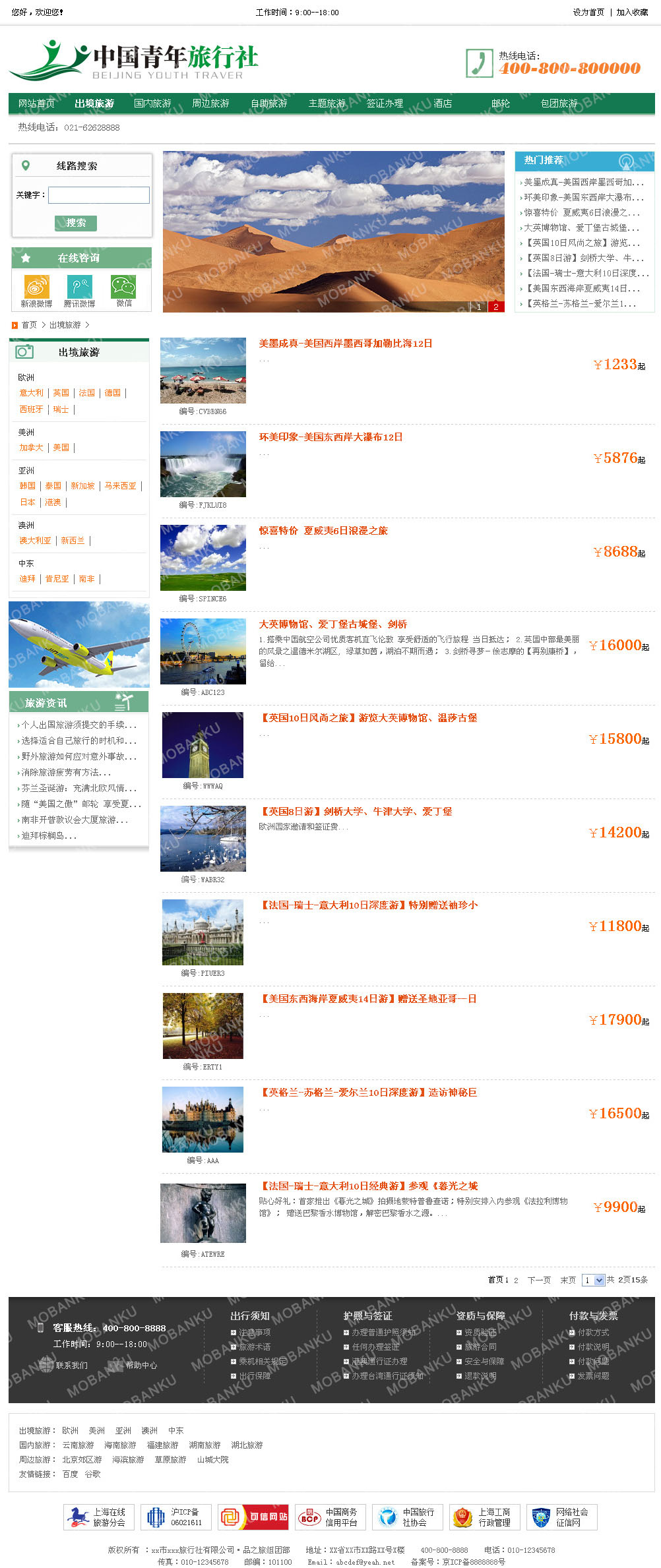Choose the 泰国 destination link

tap(53, 486)
